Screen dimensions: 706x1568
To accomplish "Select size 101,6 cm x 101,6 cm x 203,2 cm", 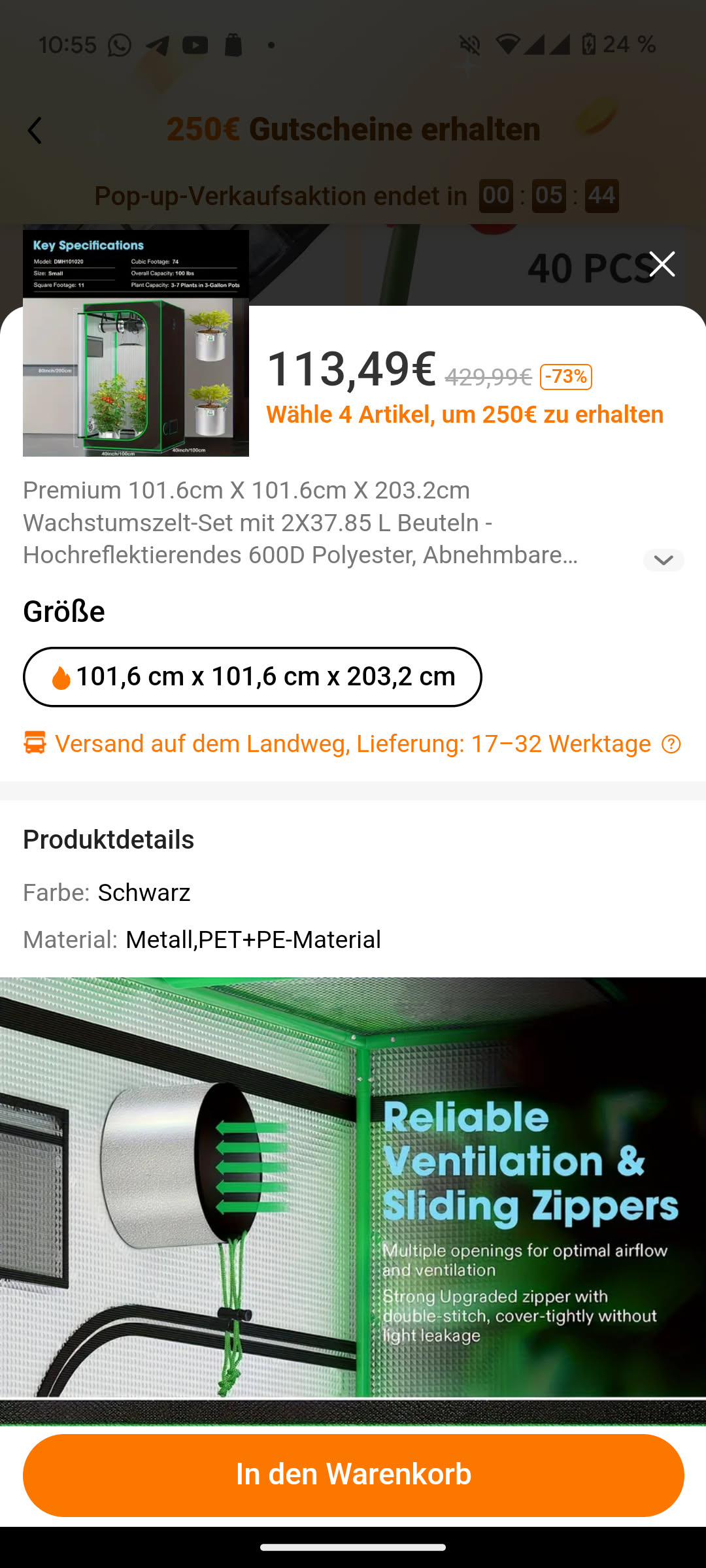I will tap(252, 677).
